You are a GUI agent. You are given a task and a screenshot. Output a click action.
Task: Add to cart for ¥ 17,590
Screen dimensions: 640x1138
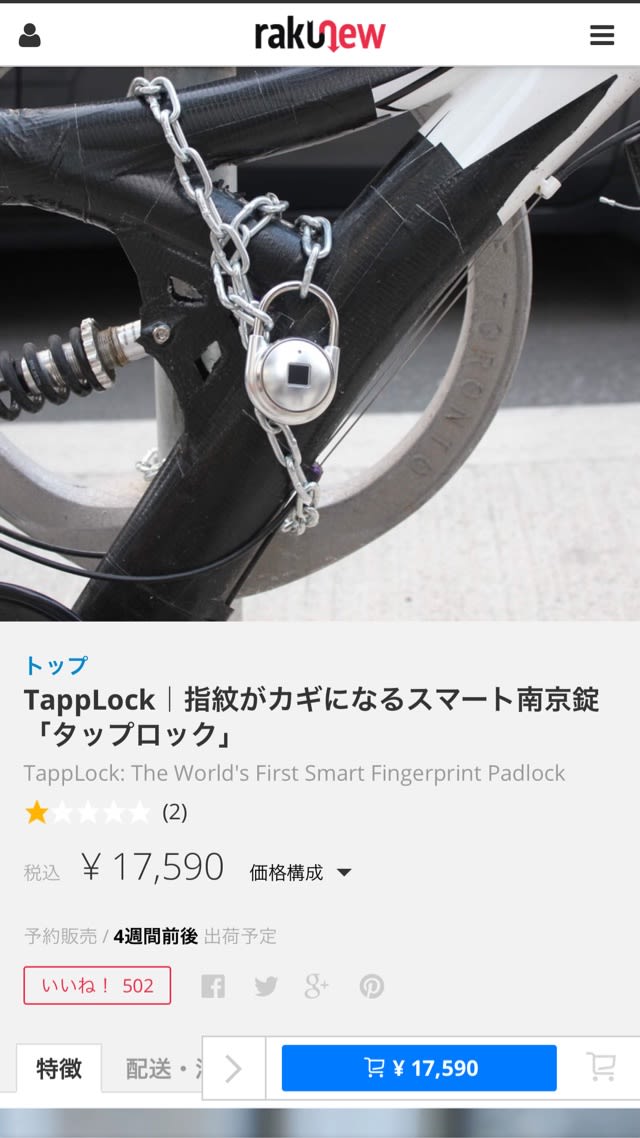(x=419, y=1068)
